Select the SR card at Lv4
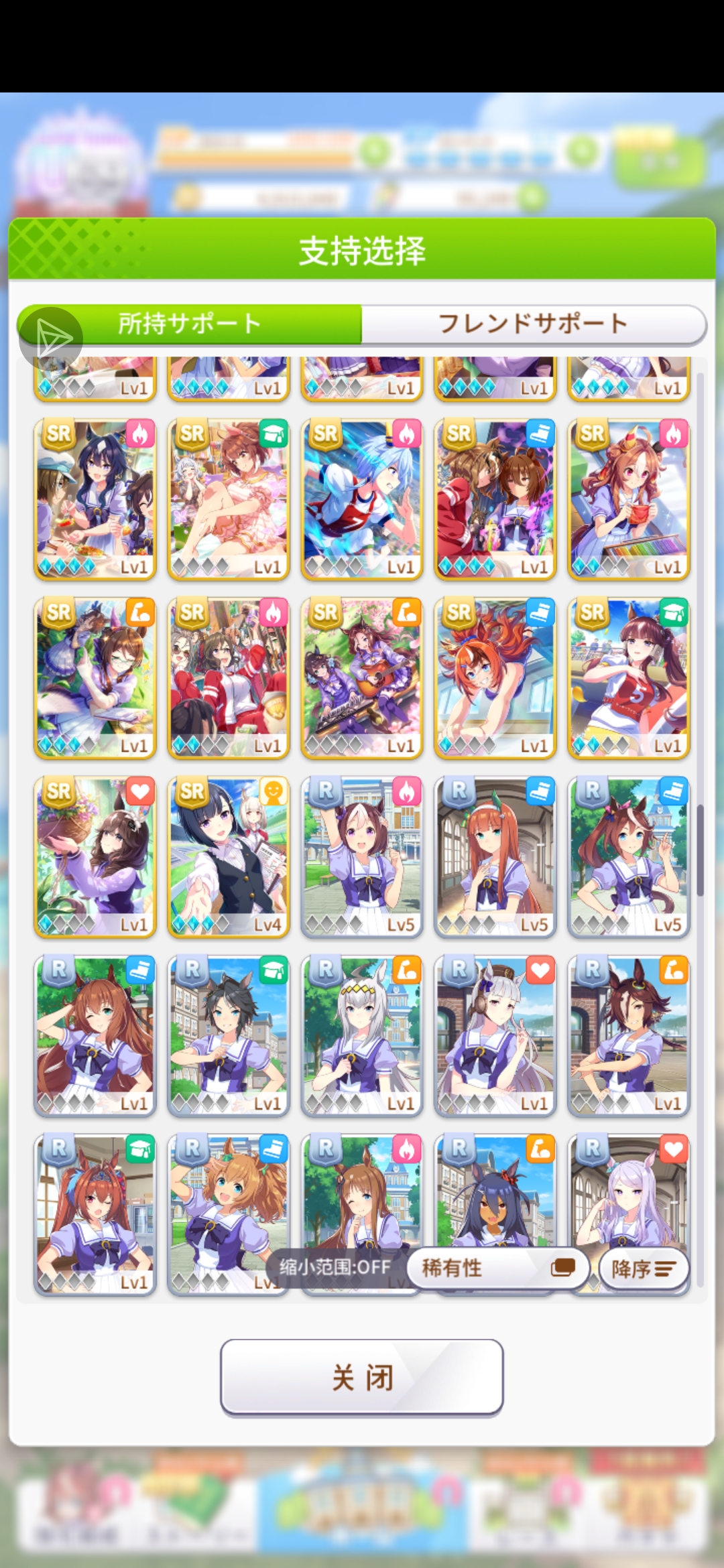Image resolution: width=724 pixels, height=1568 pixels. click(229, 856)
